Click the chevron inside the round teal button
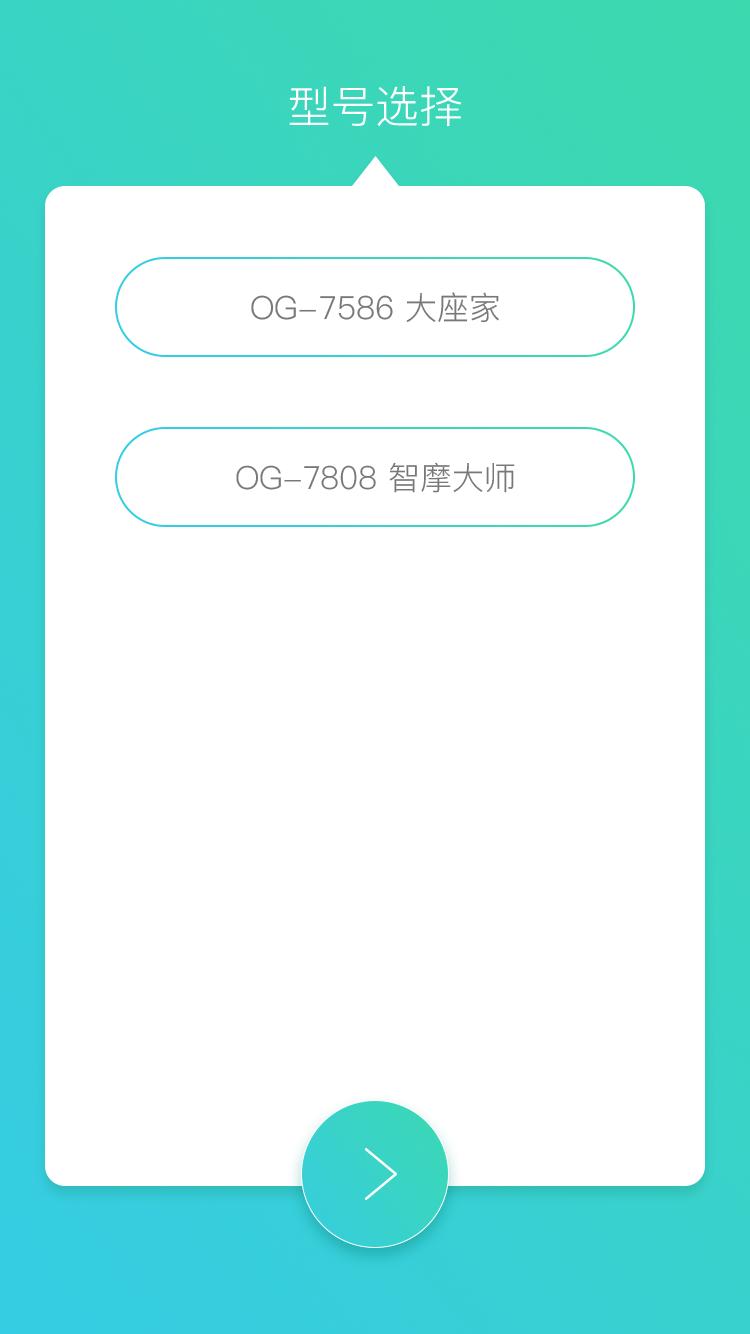The height and width of the screenshot is (1334, 750). (375, 1176)
